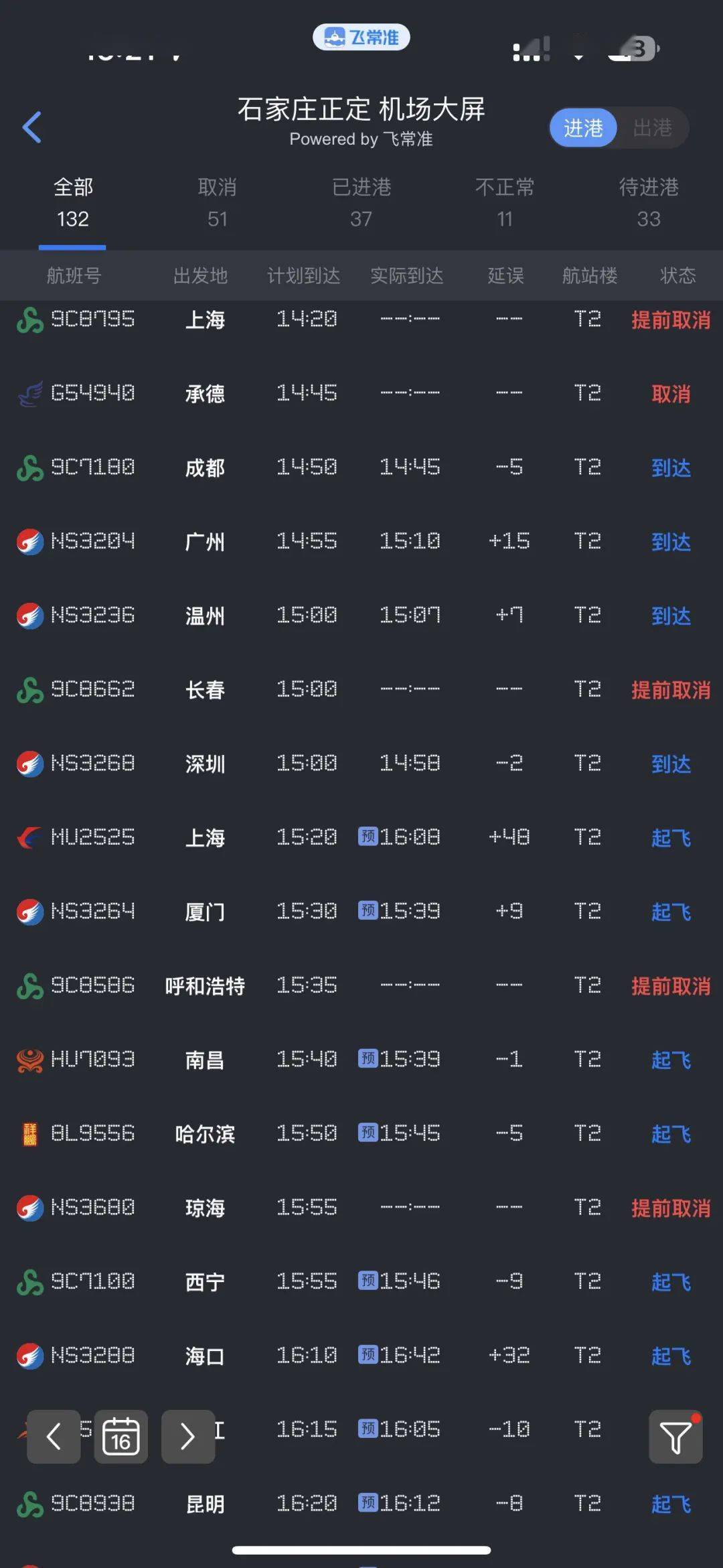The width and height of the screenshot is (723, 1568).
Task: Open flight MU2525 from 上海
Action: (x=361, y=837)
